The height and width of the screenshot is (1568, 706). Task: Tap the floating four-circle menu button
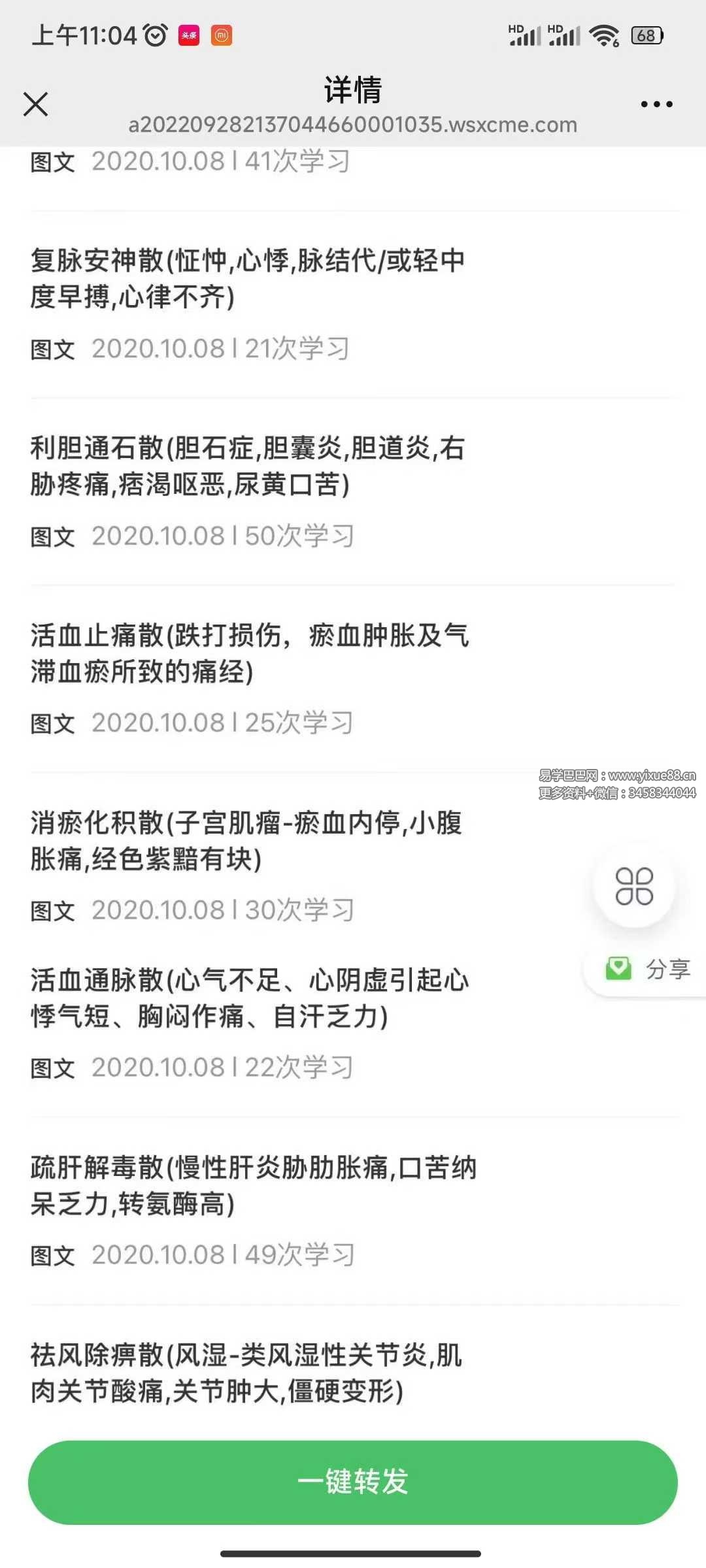pos(634,887)
